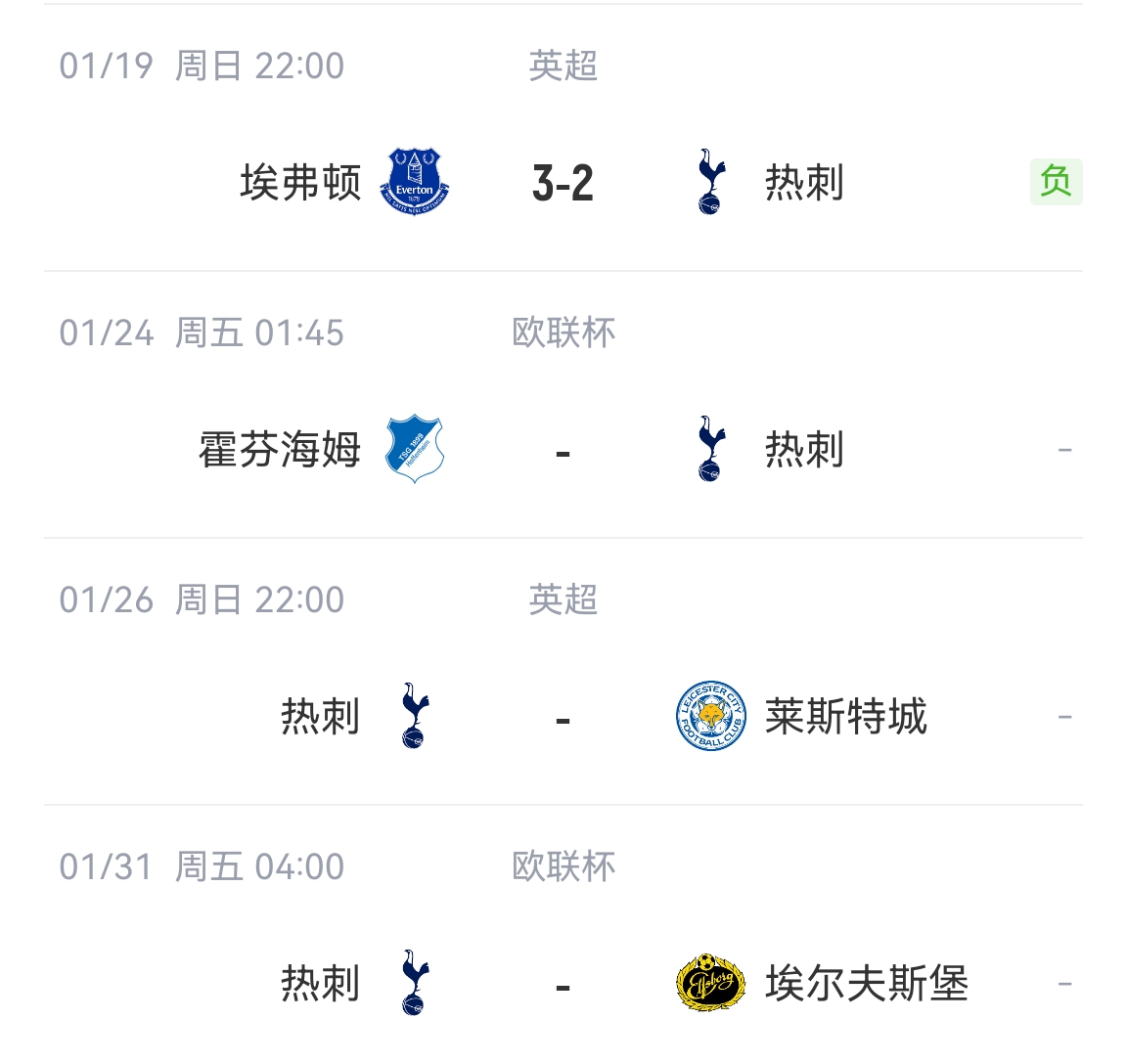Screen dimensions: 1127x1064
Task: Select the Tottenham vs Elfsborg fixture
Action: (563, 985)
